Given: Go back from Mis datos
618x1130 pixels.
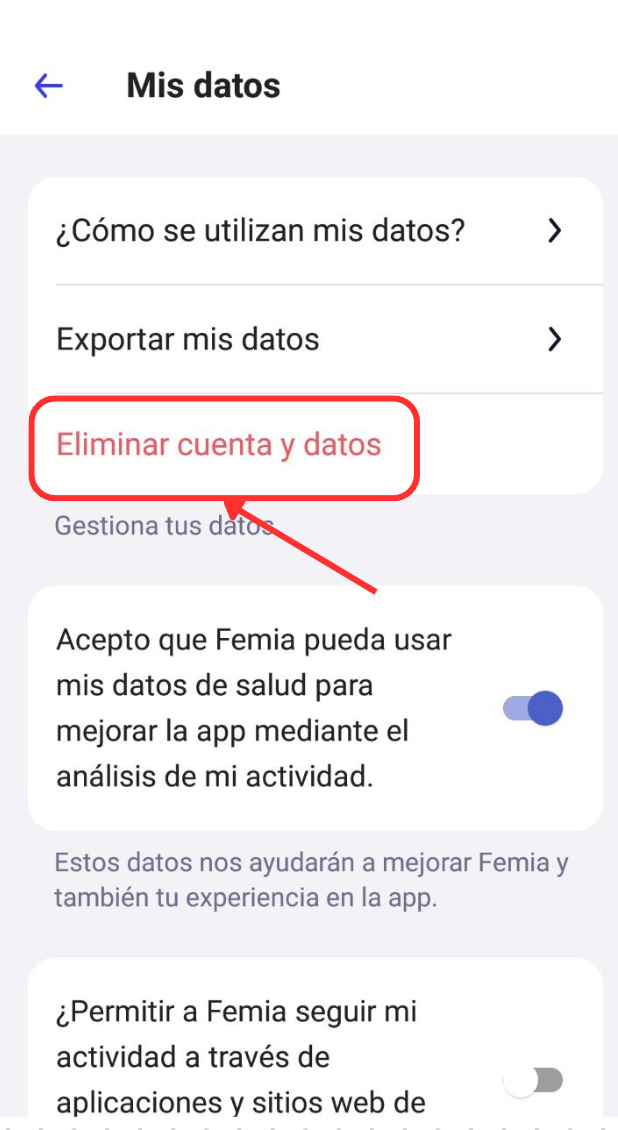Looking at the screenshot, I should [49, 86].
